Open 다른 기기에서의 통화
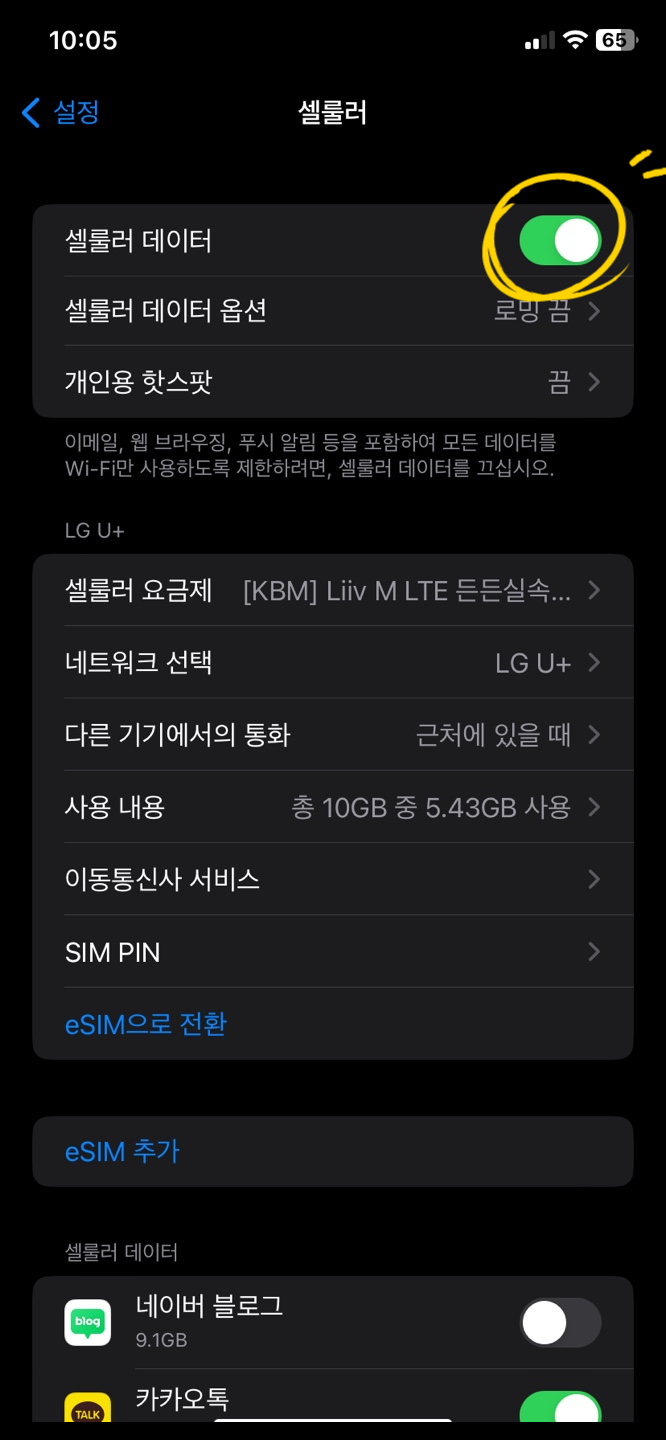Screen dimensions: 666x1440 (332, 735)
